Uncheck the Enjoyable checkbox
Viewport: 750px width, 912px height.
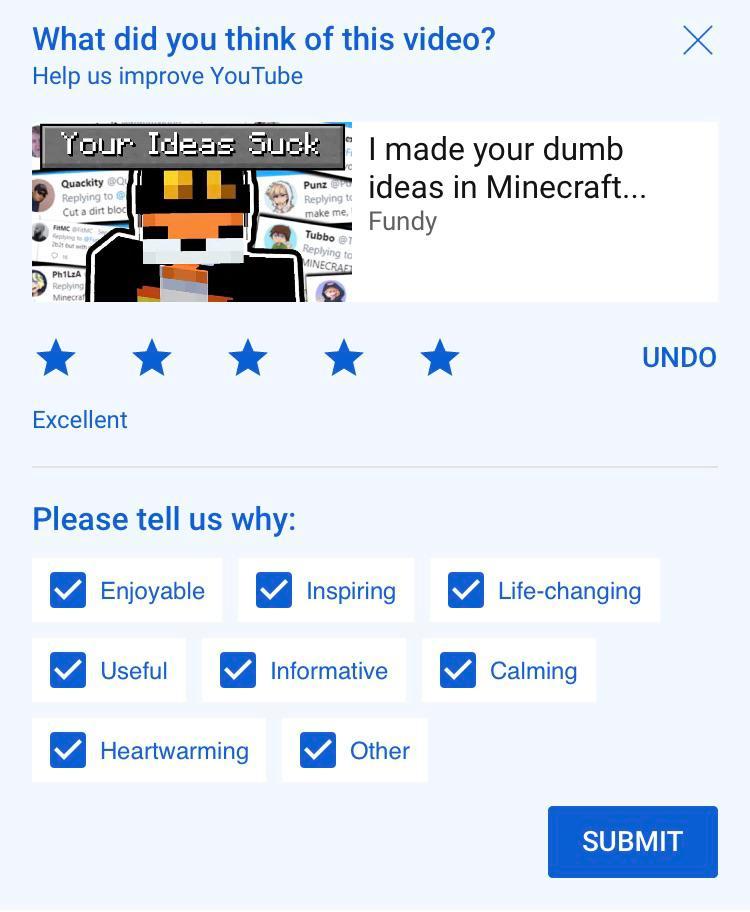coord(68,591)
